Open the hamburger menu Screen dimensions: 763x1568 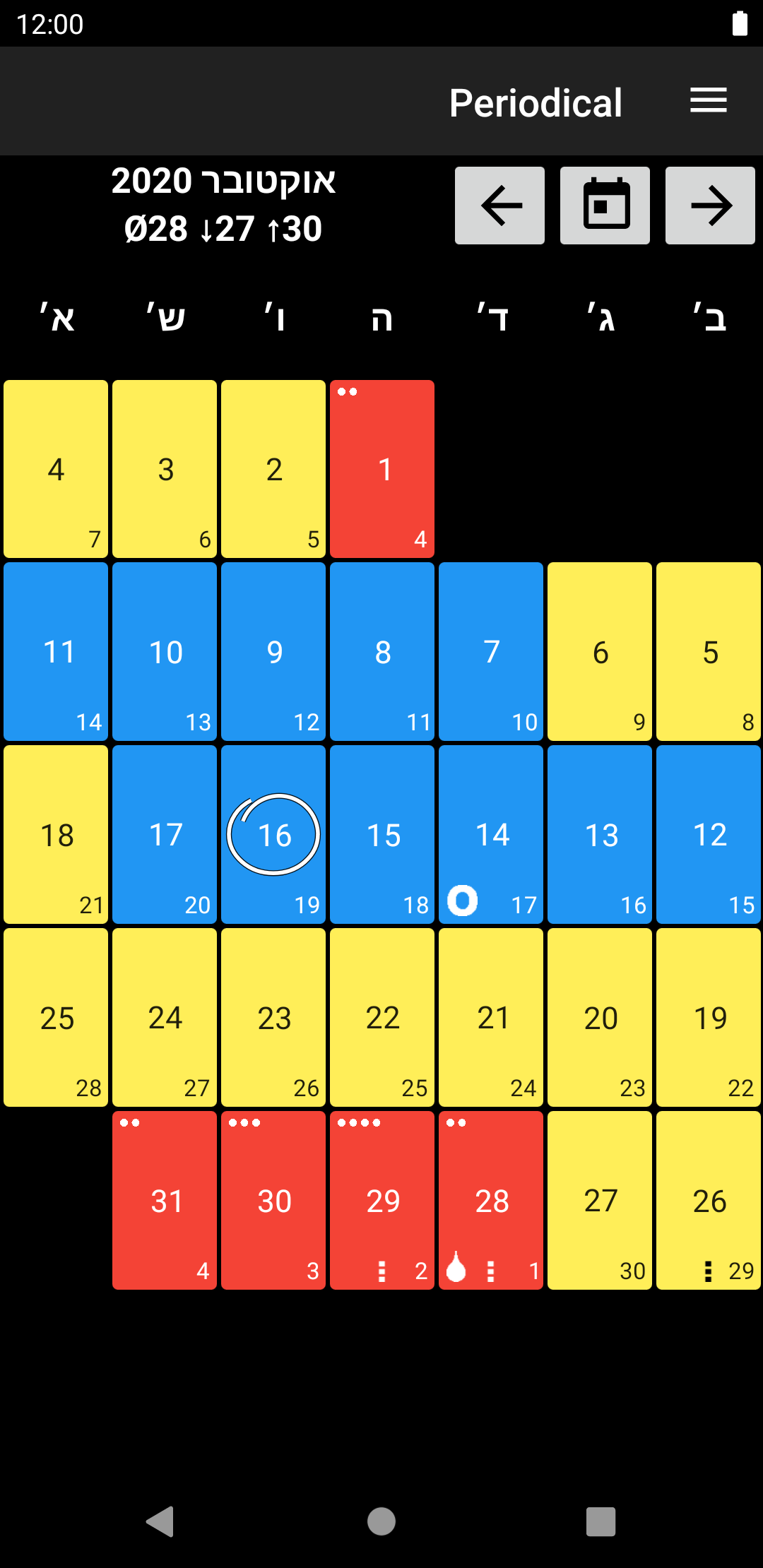(x=708, y=100)
